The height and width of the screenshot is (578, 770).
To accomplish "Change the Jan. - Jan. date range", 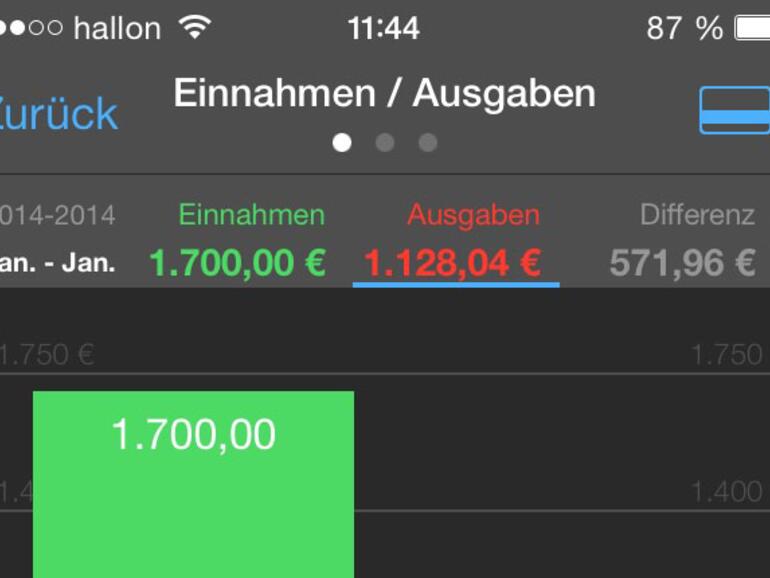I will (57, 263).
